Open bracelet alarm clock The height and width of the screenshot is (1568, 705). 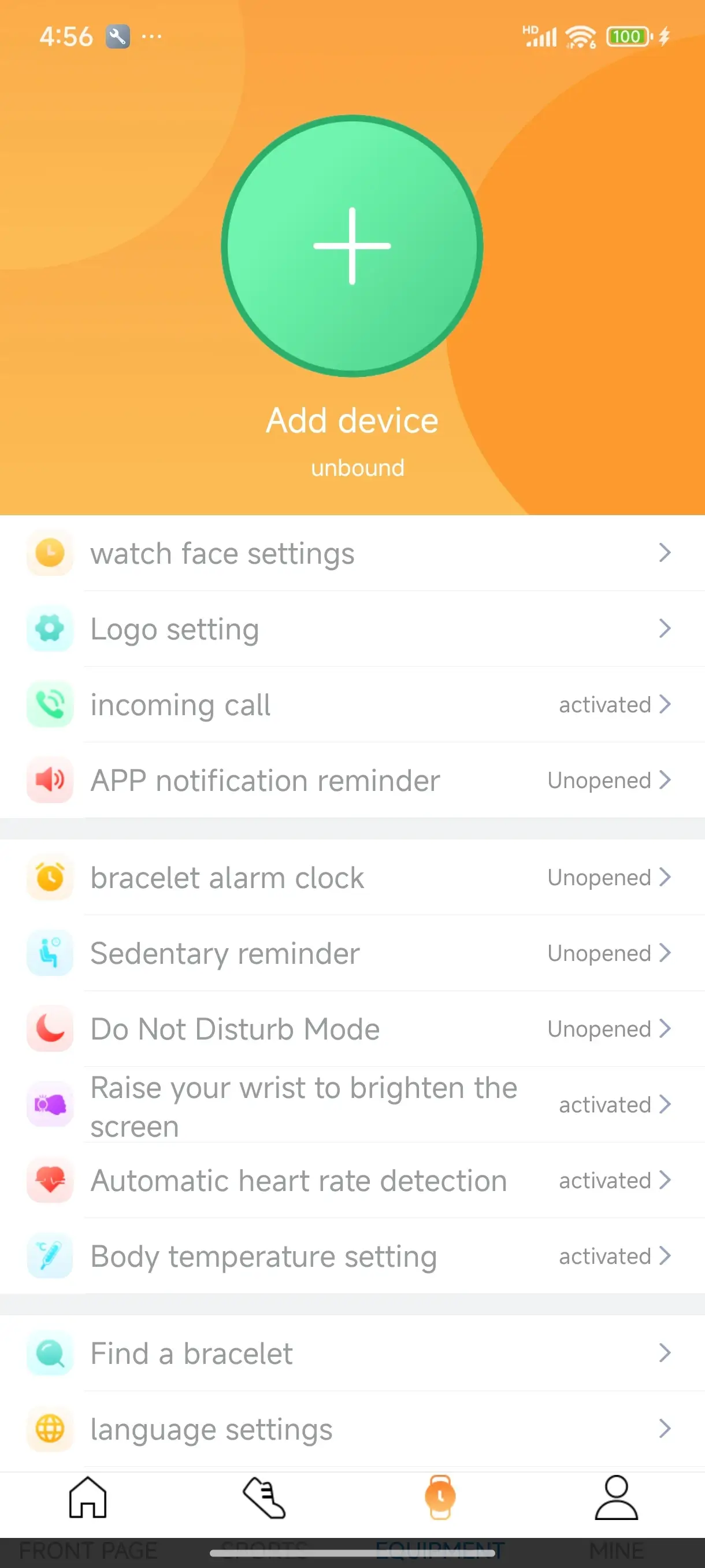click(x=351, y=877)
